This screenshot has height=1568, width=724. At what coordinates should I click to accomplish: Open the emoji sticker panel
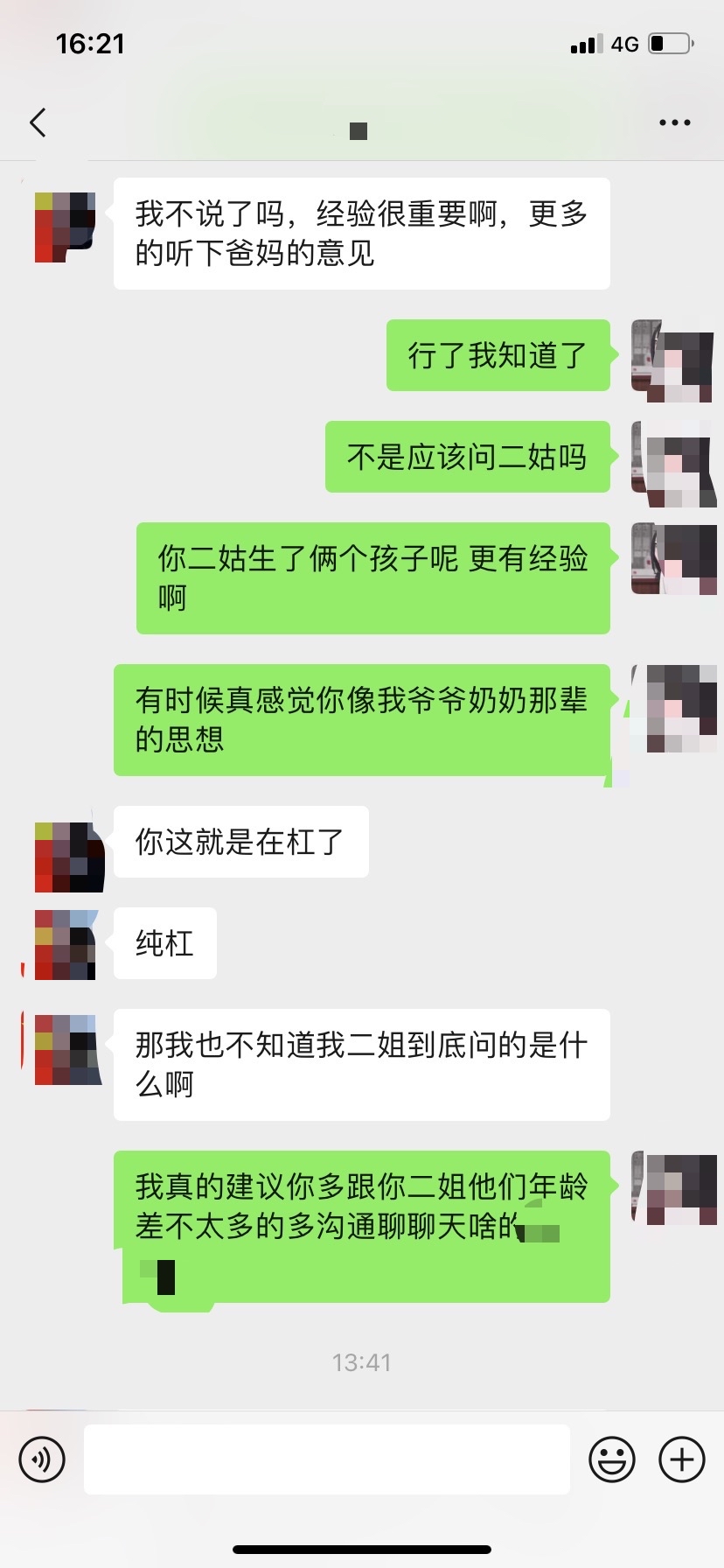pos(611,1459)
